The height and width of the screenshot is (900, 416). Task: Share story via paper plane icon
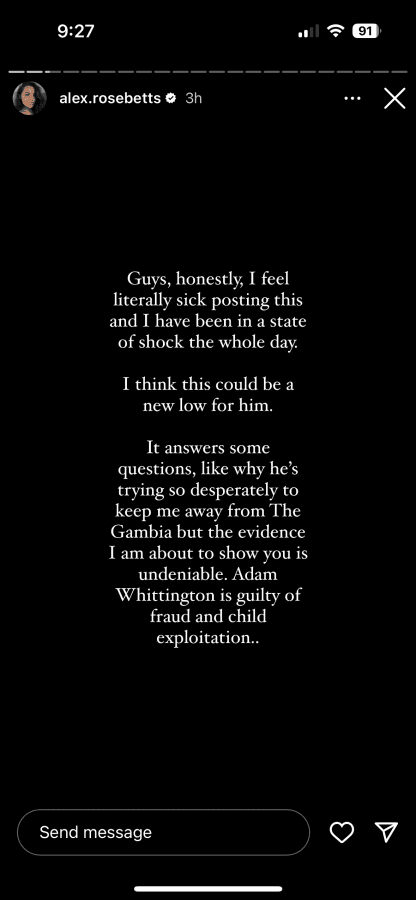click(x=386, y=832)
